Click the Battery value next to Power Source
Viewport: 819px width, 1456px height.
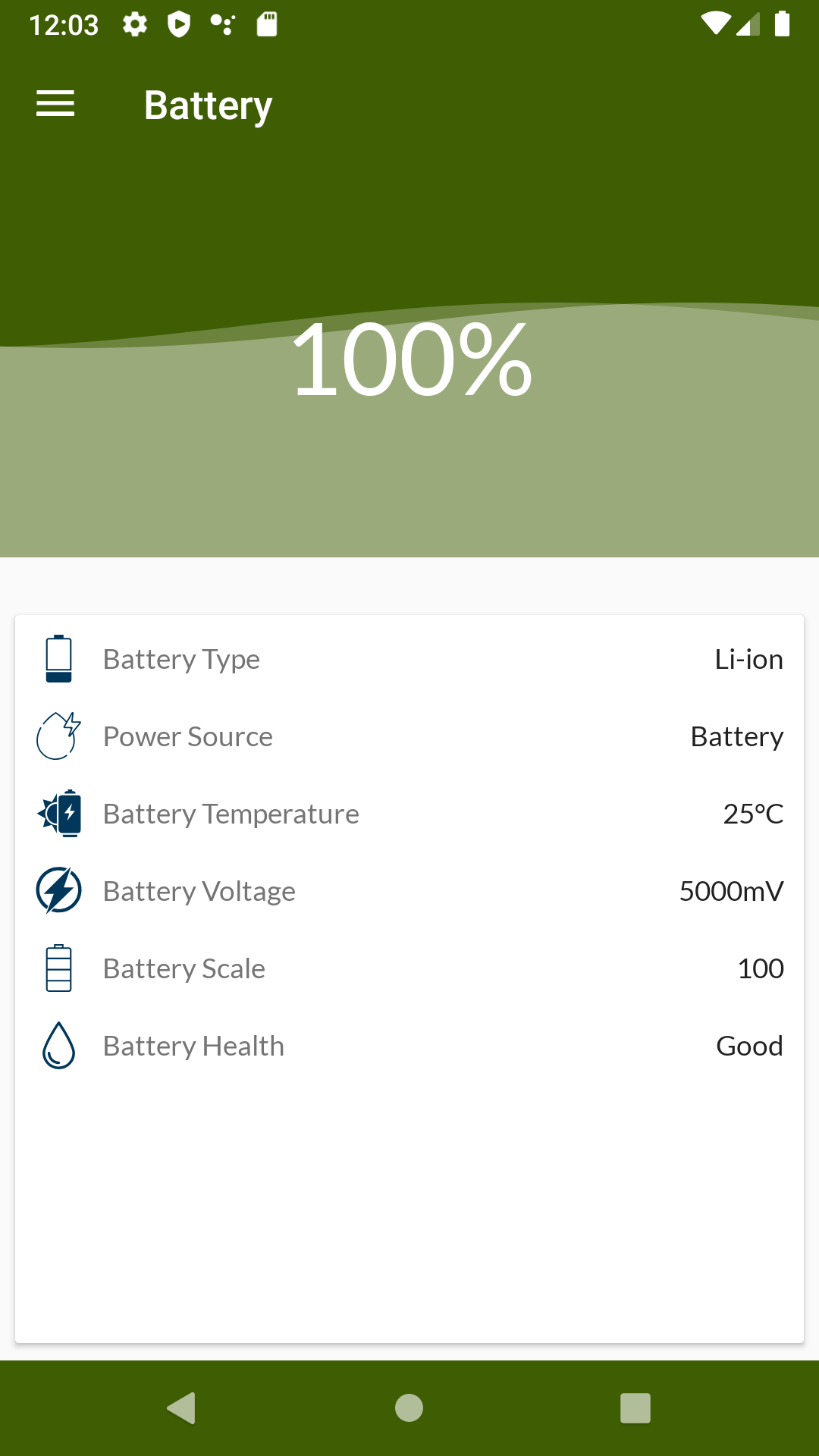736,736
